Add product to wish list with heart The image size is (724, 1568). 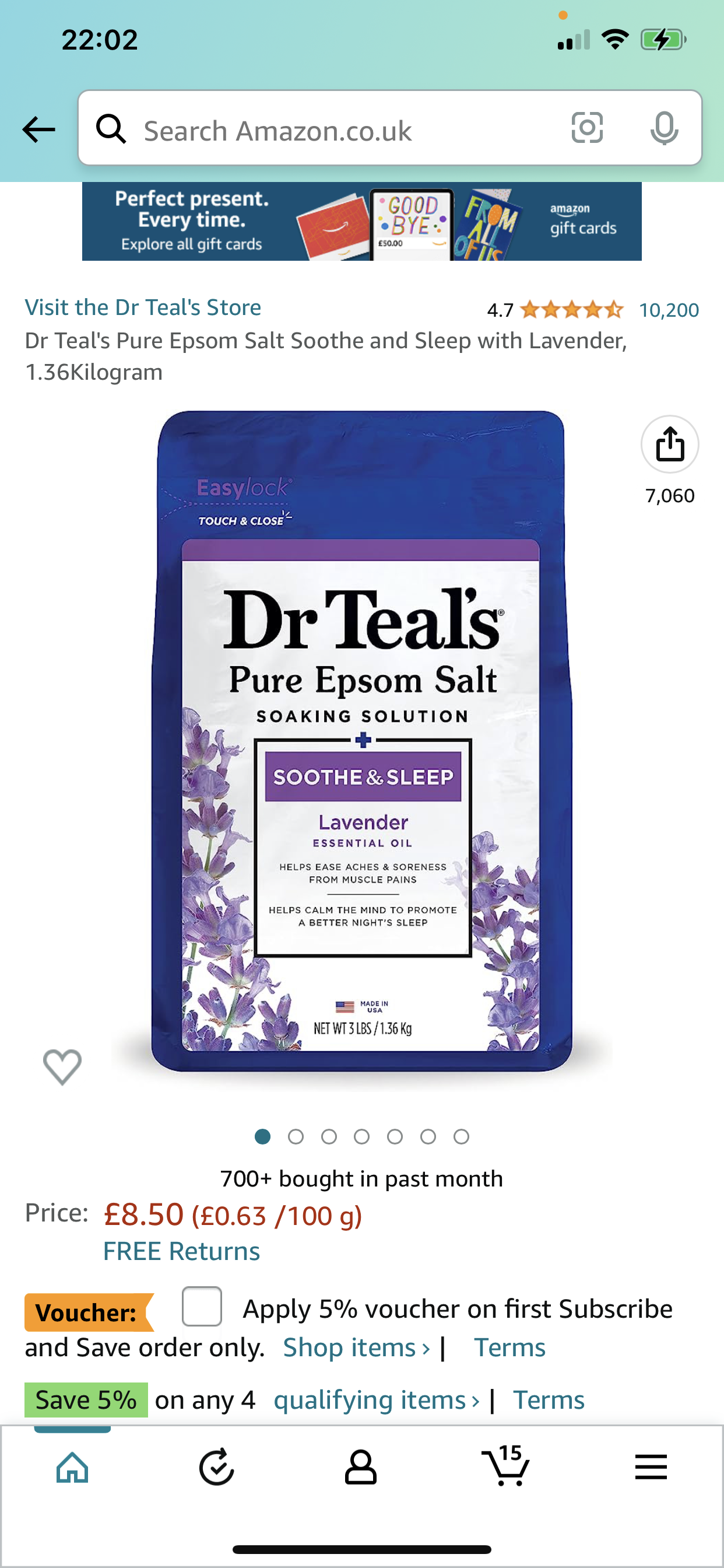click(62, 1066)
